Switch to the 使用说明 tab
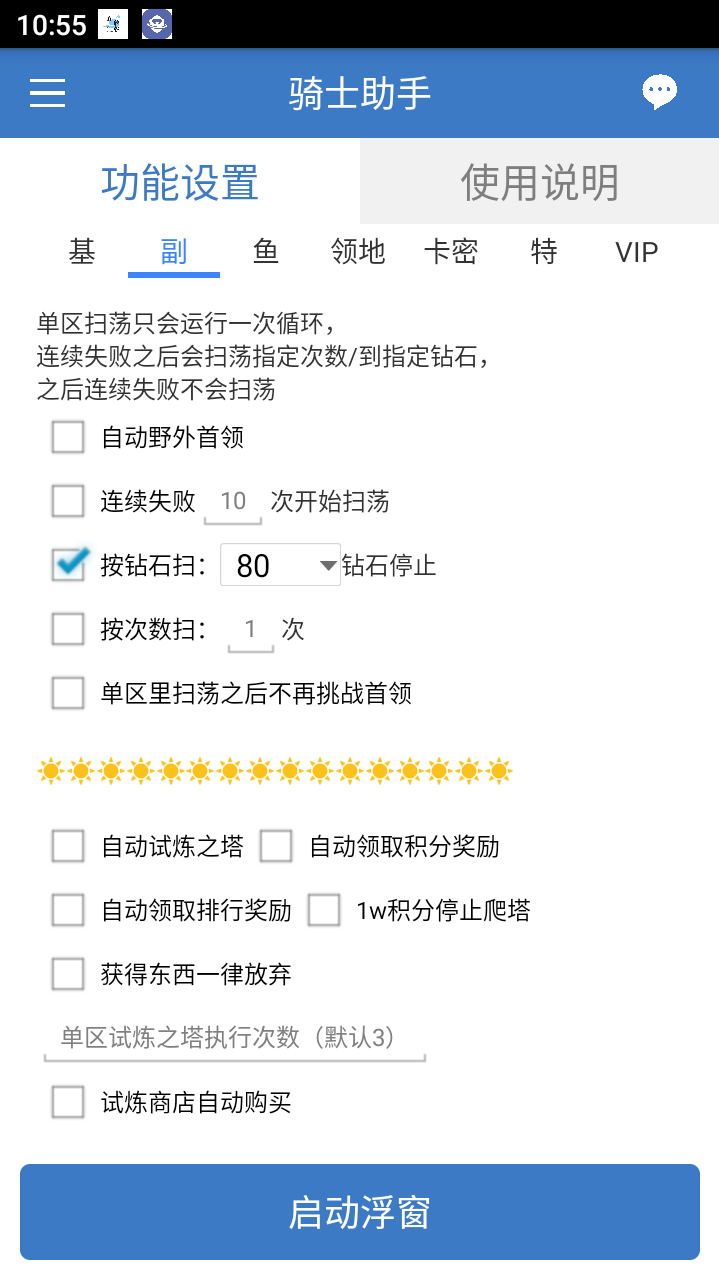Image resolution: width=719 pixels, height=1279 pixels. coord(539,182)
